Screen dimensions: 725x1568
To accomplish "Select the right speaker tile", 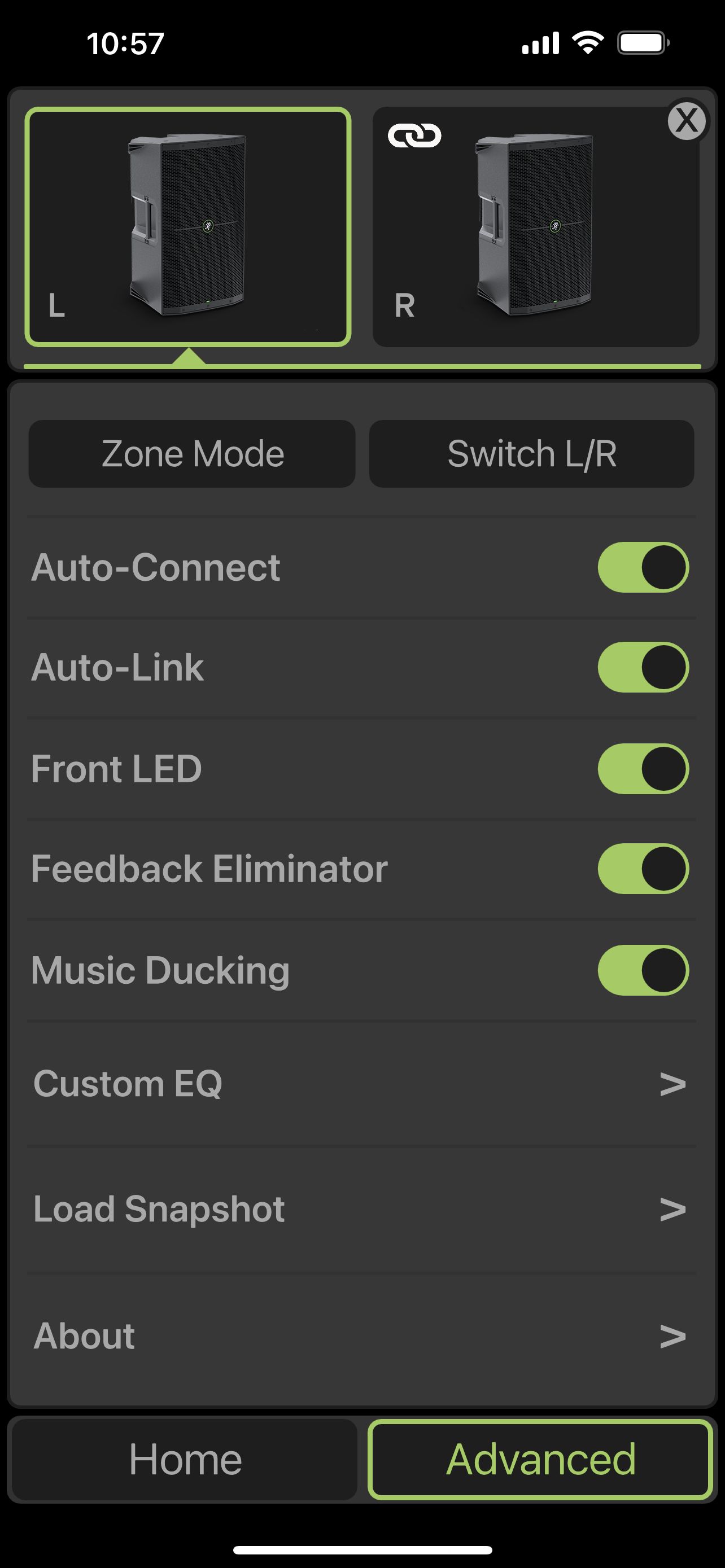I will pos(536,226).
